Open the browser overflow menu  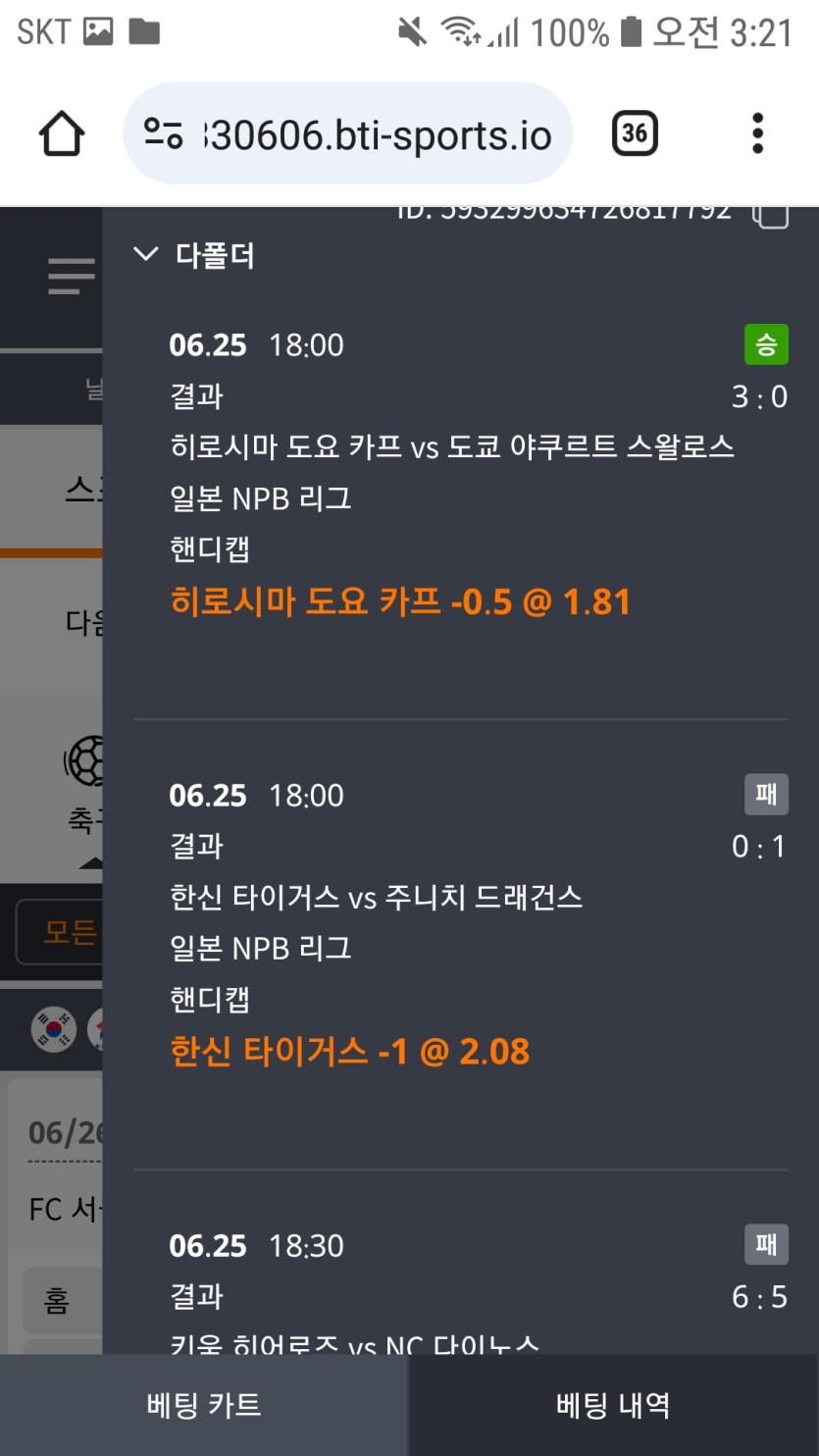click(x=757, y=133)
